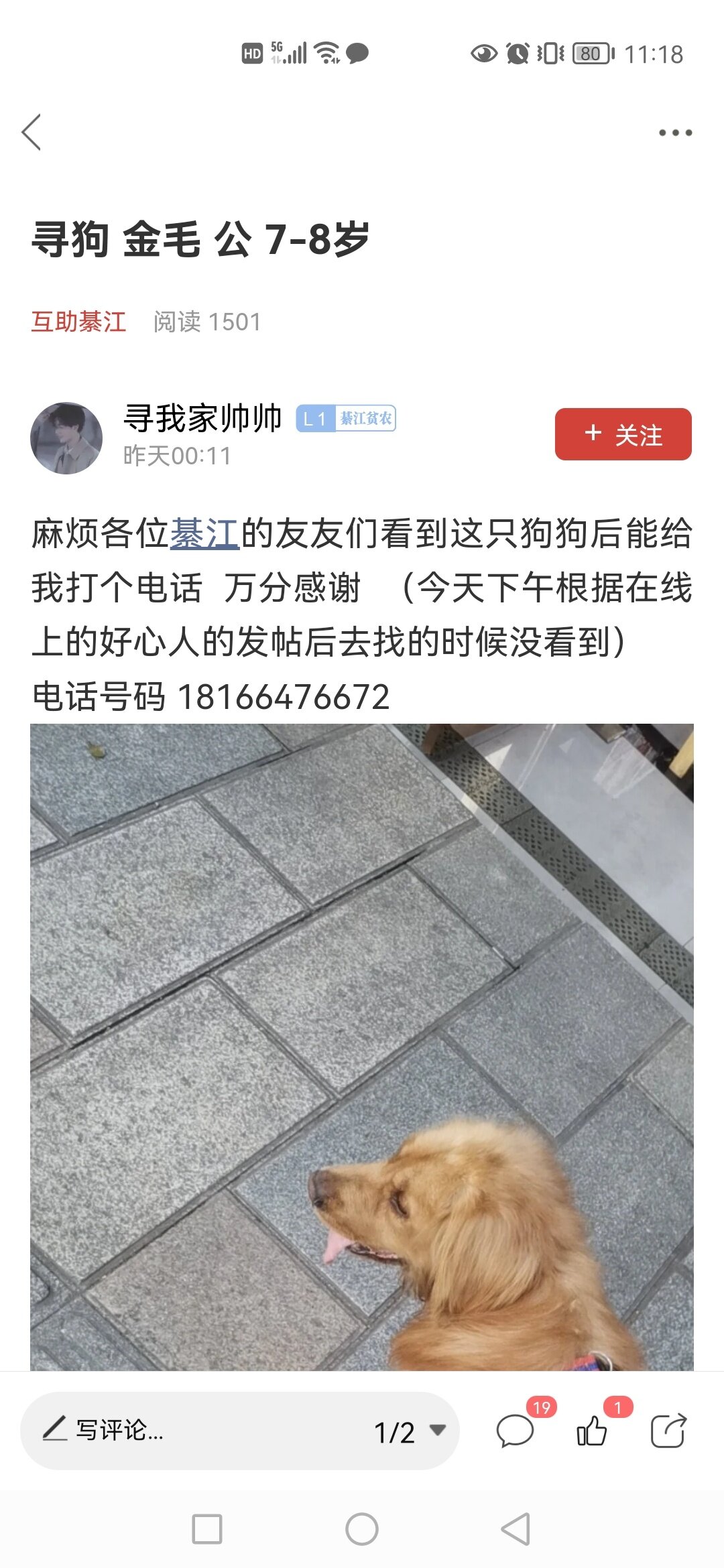Image resolution: width=724 pixels, height=1568 pixels.
Task: View the golden retriever photo
Action: pyautogui.click(x=362, y=1047)
